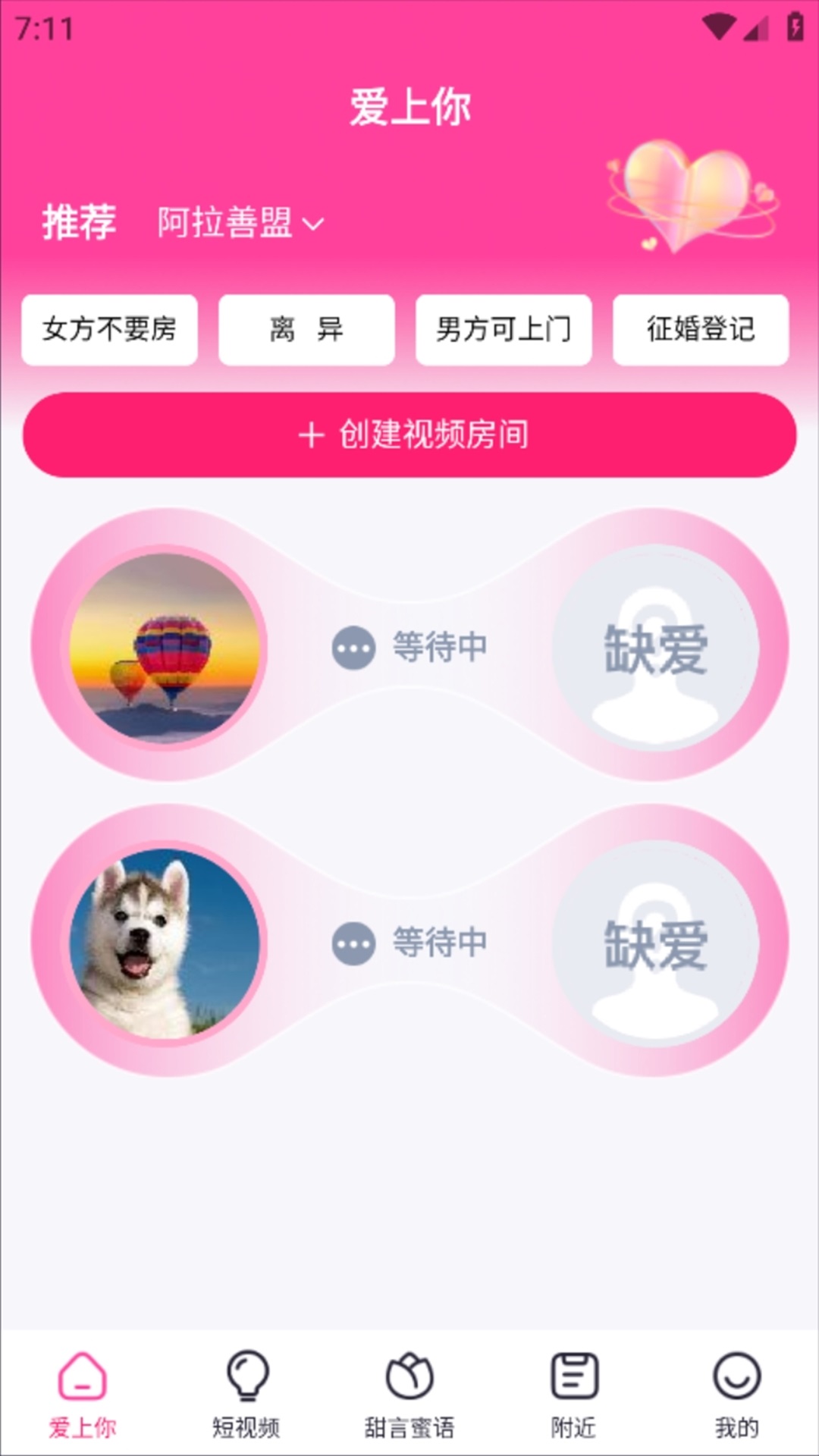This screenshot has height=1456, width=819.
Task: Open the 征婚登记 registration page
Action: 700,330
